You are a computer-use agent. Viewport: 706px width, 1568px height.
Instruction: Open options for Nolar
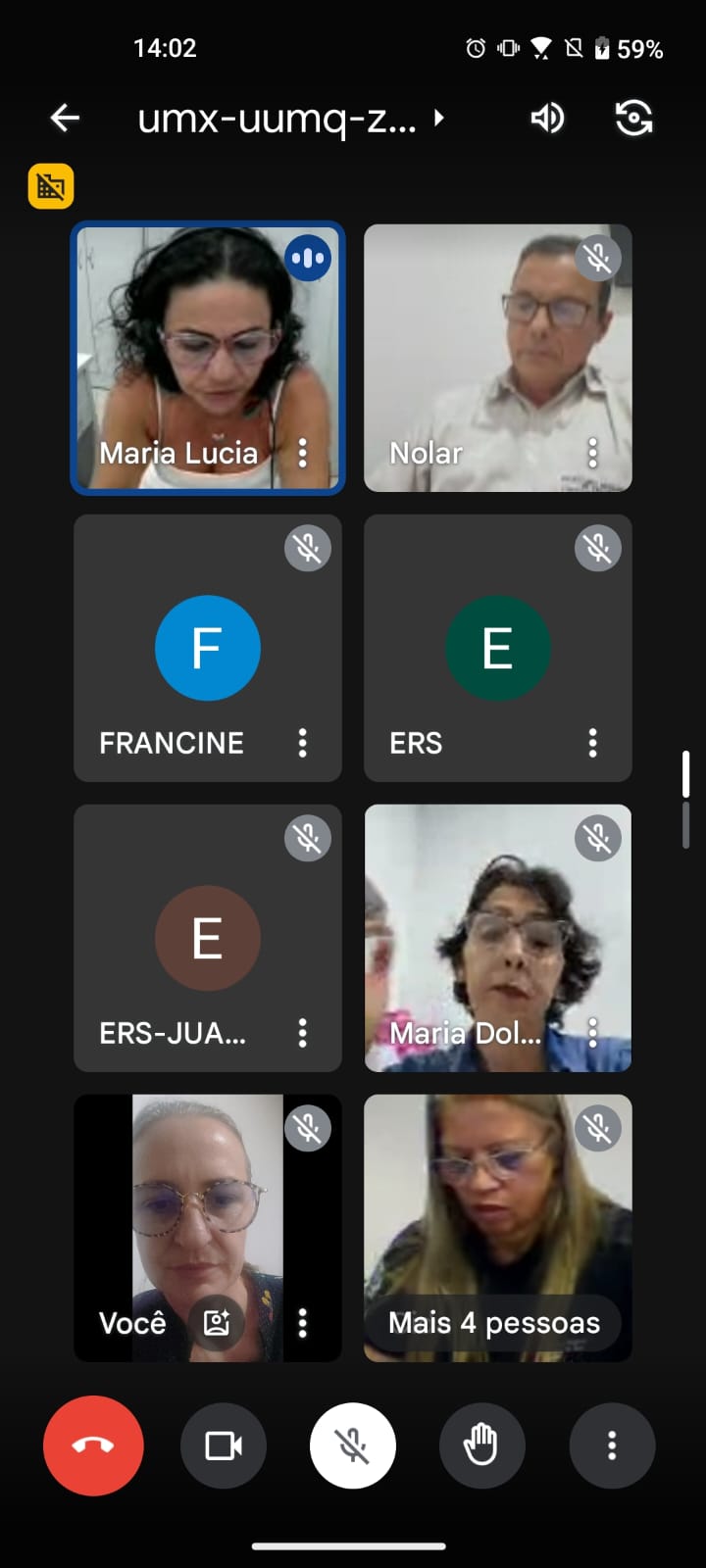click(x=592, y=453)
